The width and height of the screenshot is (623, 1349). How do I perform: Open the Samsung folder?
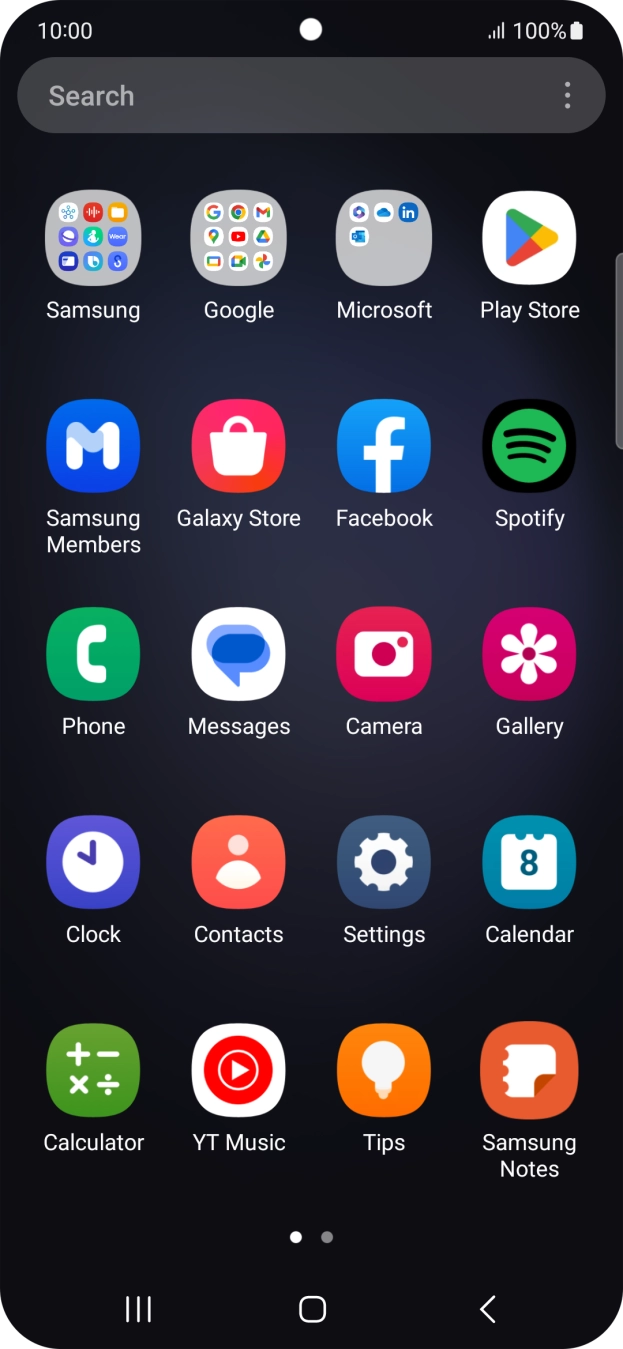pyautogui.click(x=93, y=238)
